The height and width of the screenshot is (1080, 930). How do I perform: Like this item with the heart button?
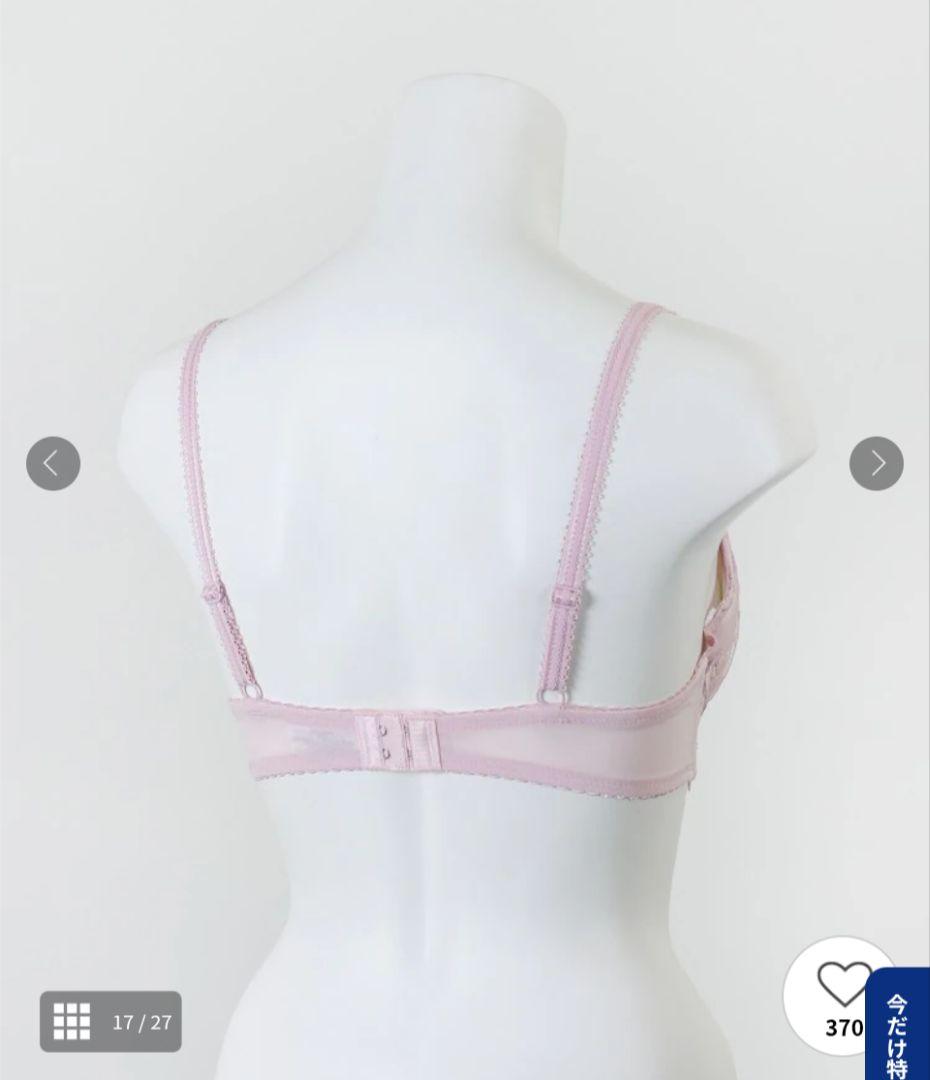(842, 988)
